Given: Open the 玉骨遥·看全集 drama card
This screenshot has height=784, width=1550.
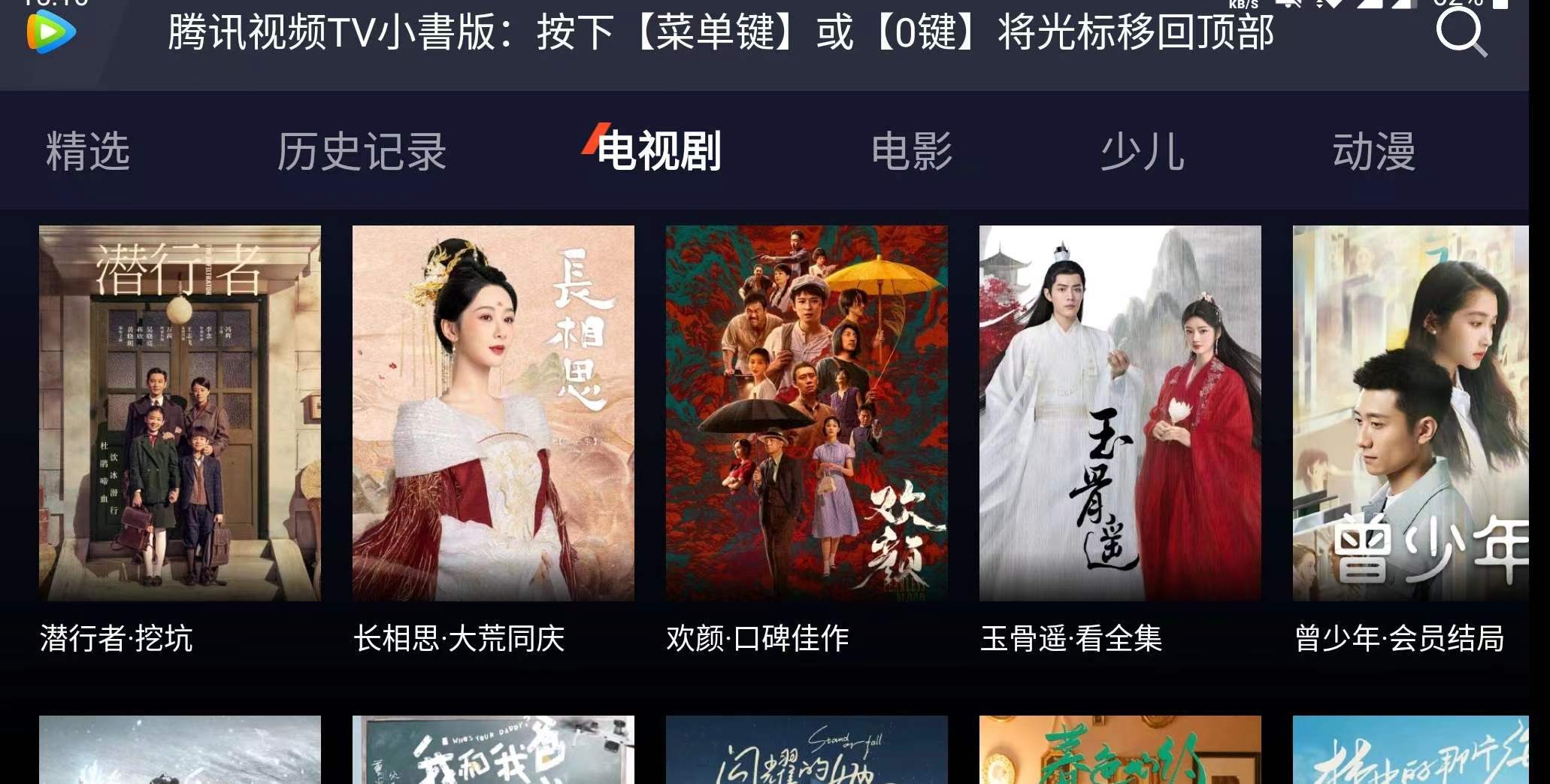Looking at the screenshot, I should pyautogui.click(x=1120, y=413).
